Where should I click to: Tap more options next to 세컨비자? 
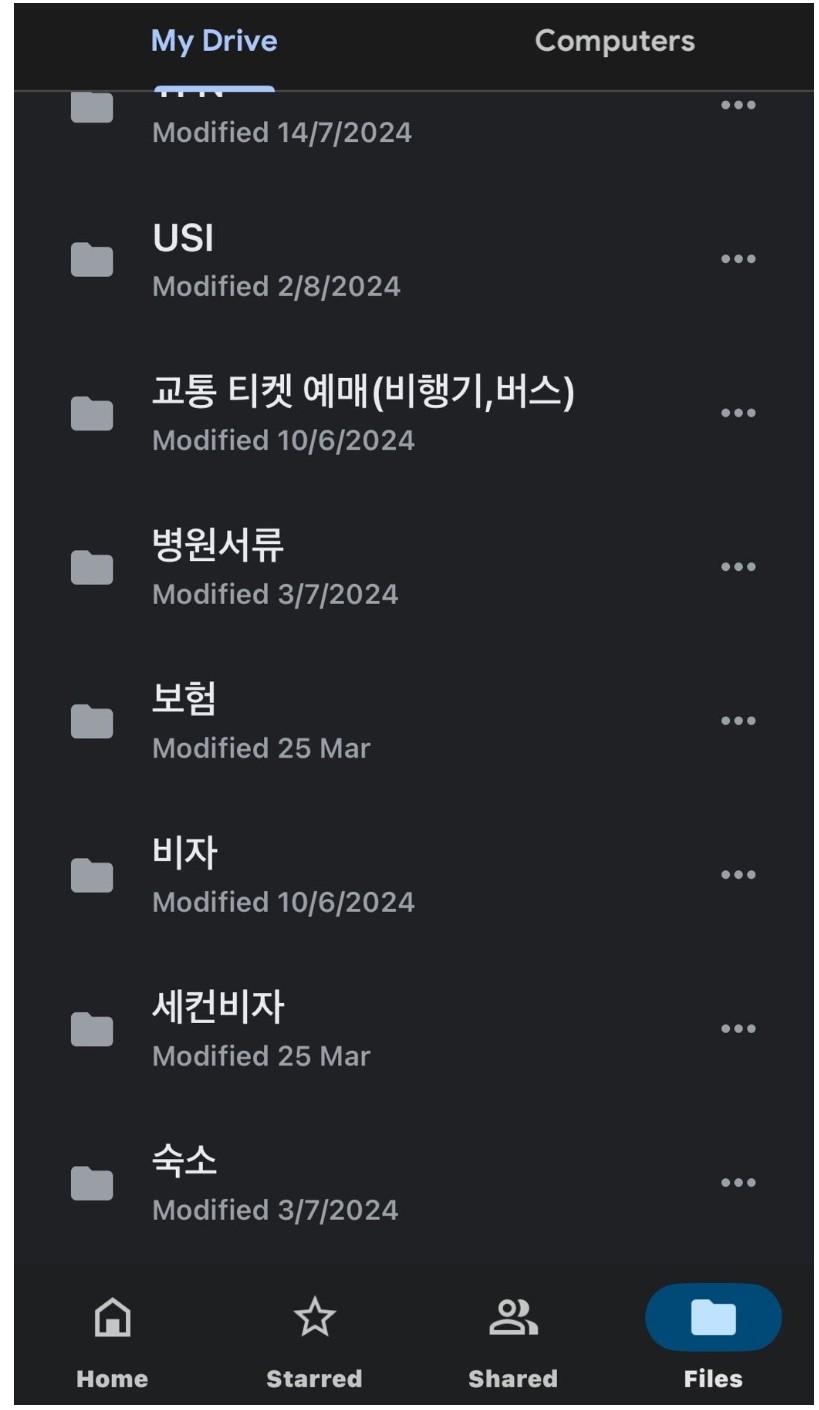pyautogui.click(x=738, y=1029)
